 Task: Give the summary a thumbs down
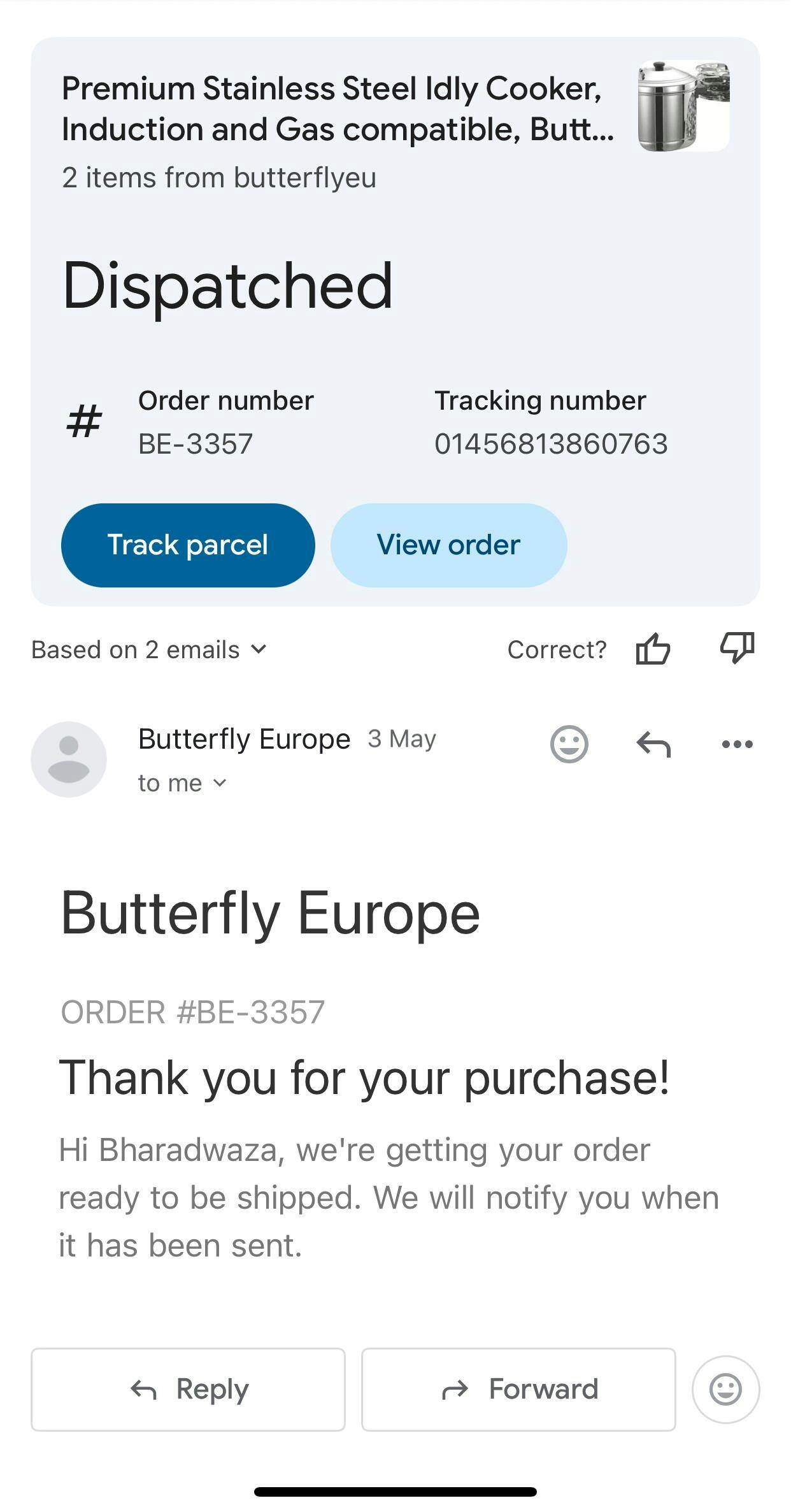tap(738, 648)
